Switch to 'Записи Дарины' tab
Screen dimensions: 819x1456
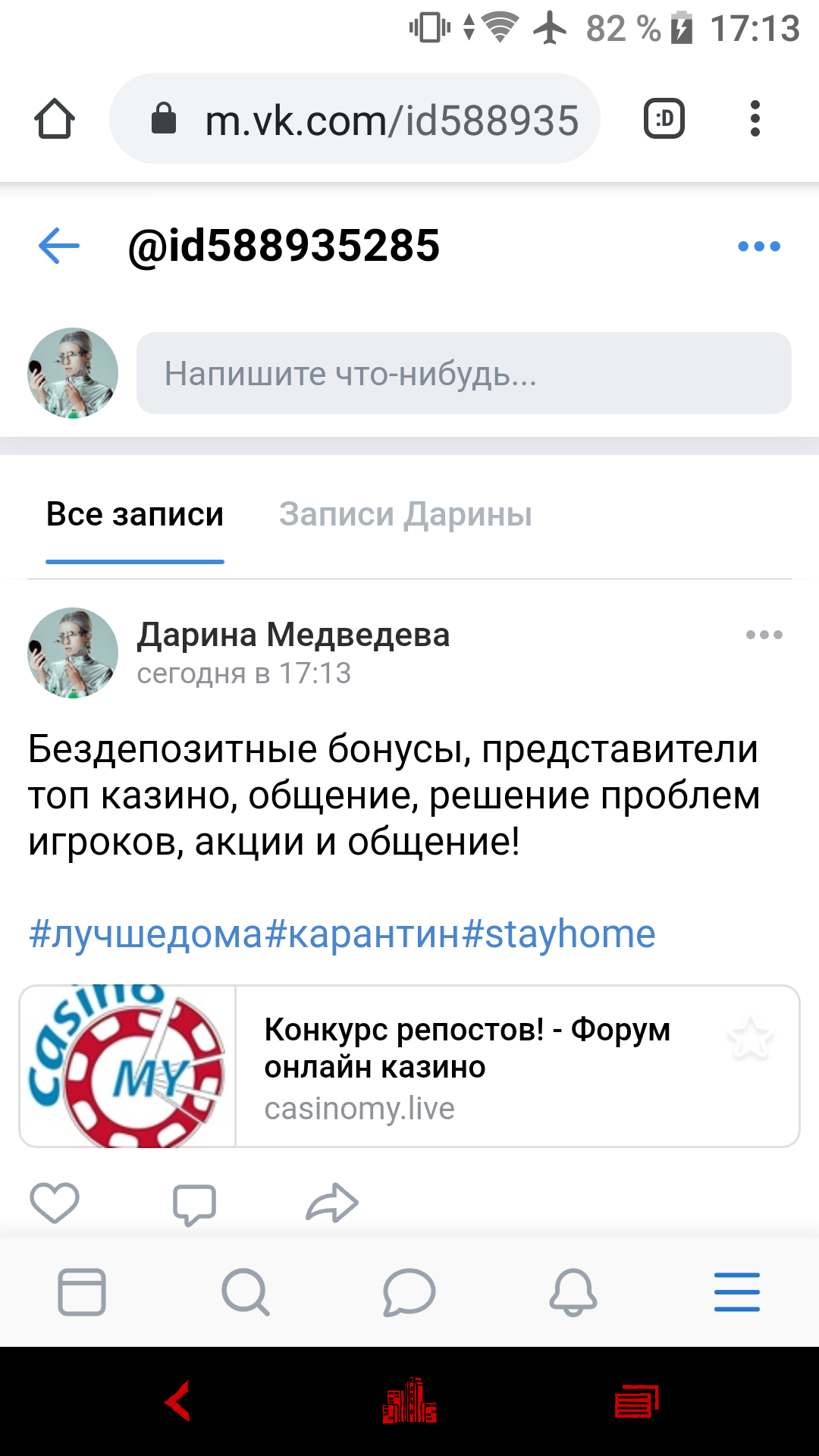406,514
